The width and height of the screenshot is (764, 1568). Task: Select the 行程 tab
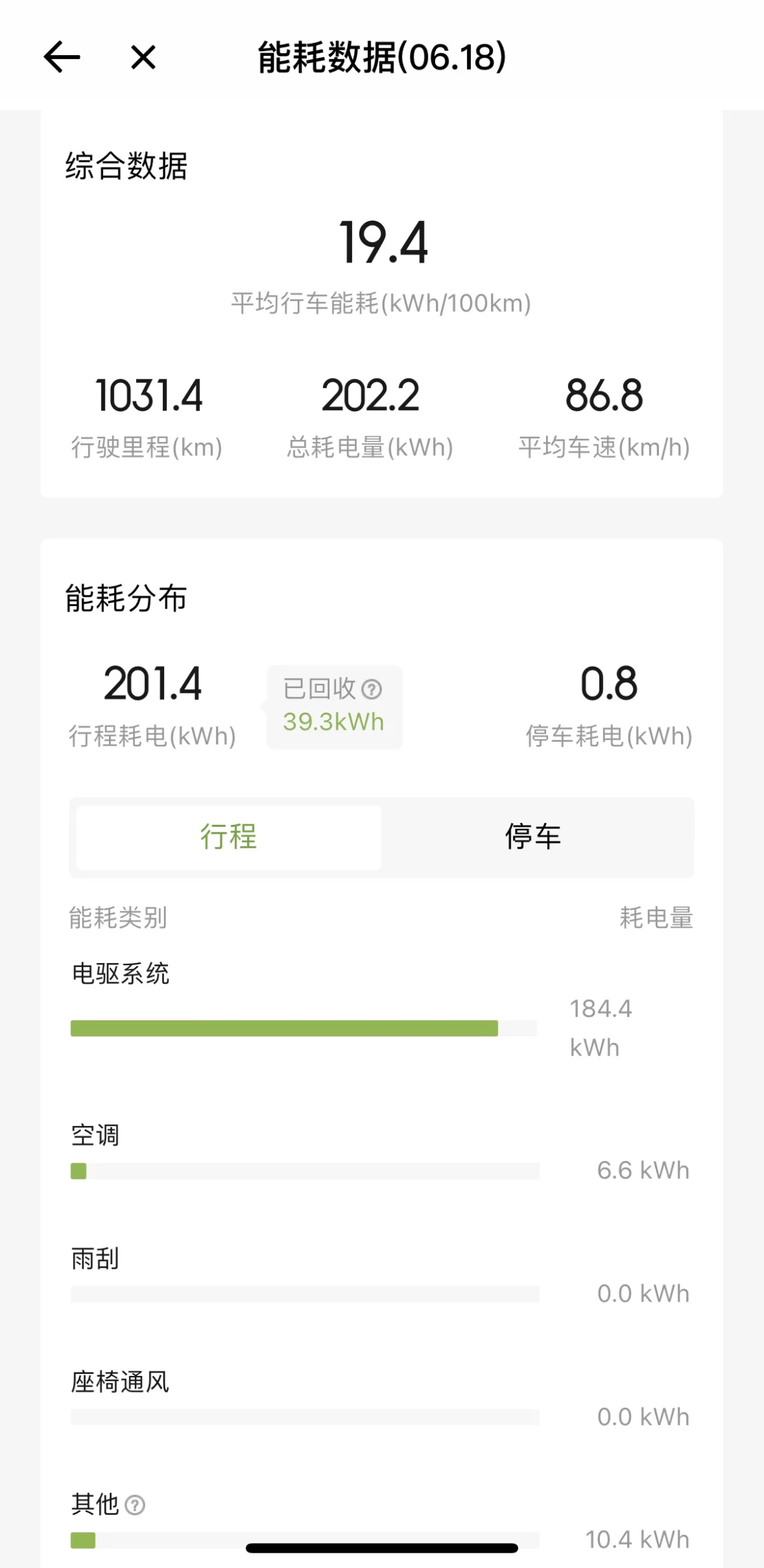[x=229, y=837]
